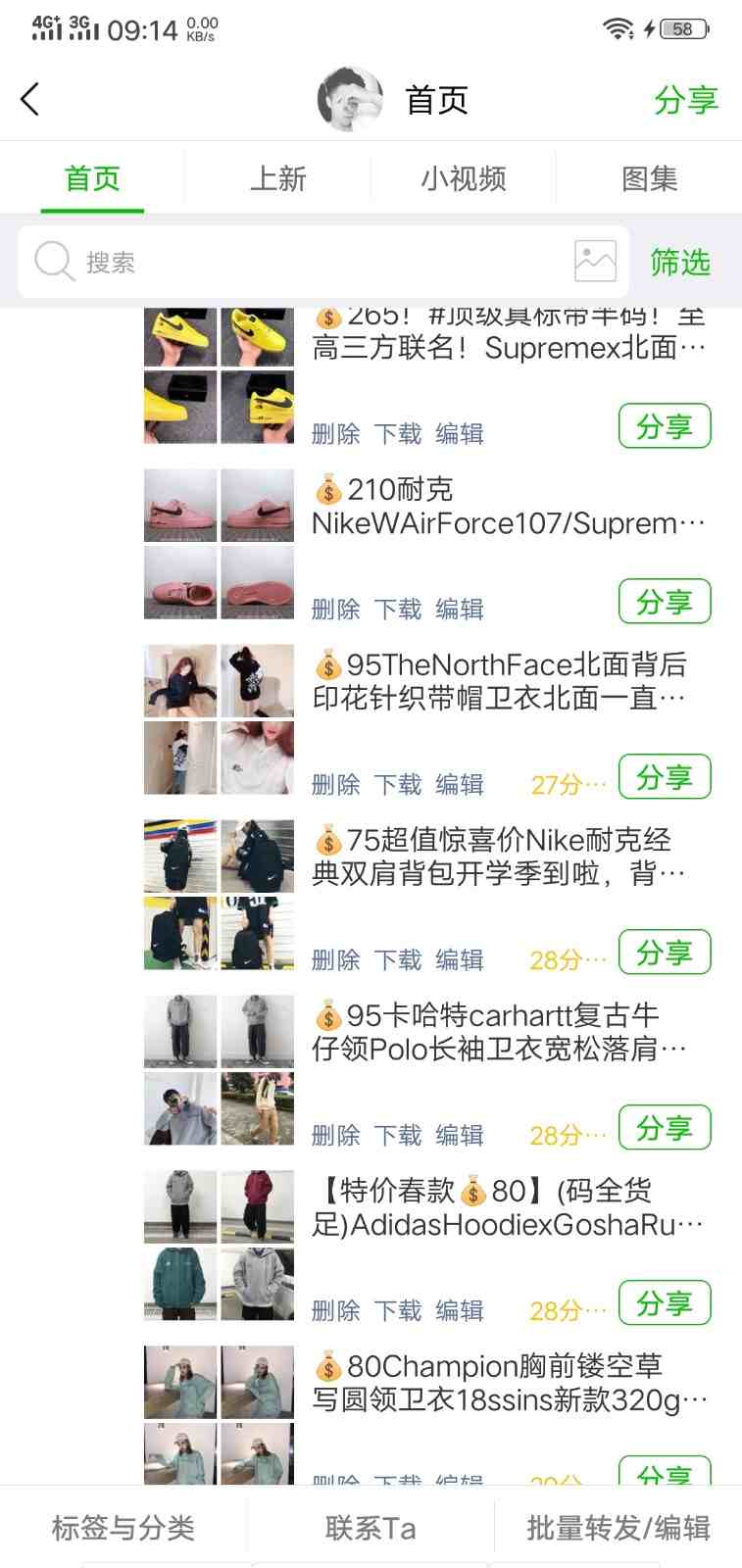The image size is (742, 1568).
Task: Tap the 搜索 search box
Action: click(x=294, y=263)
